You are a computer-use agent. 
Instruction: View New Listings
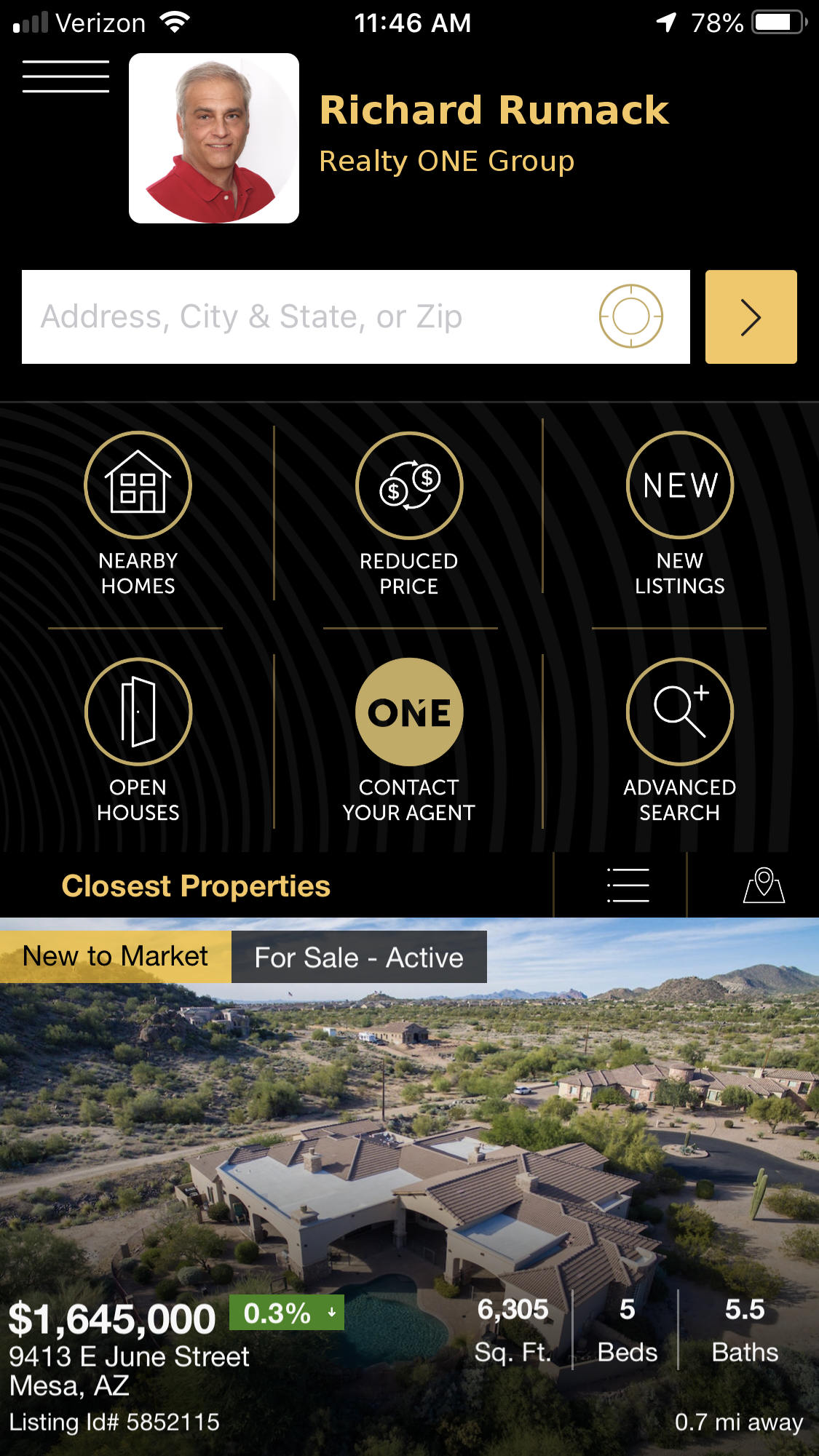[x=679, y=514]
